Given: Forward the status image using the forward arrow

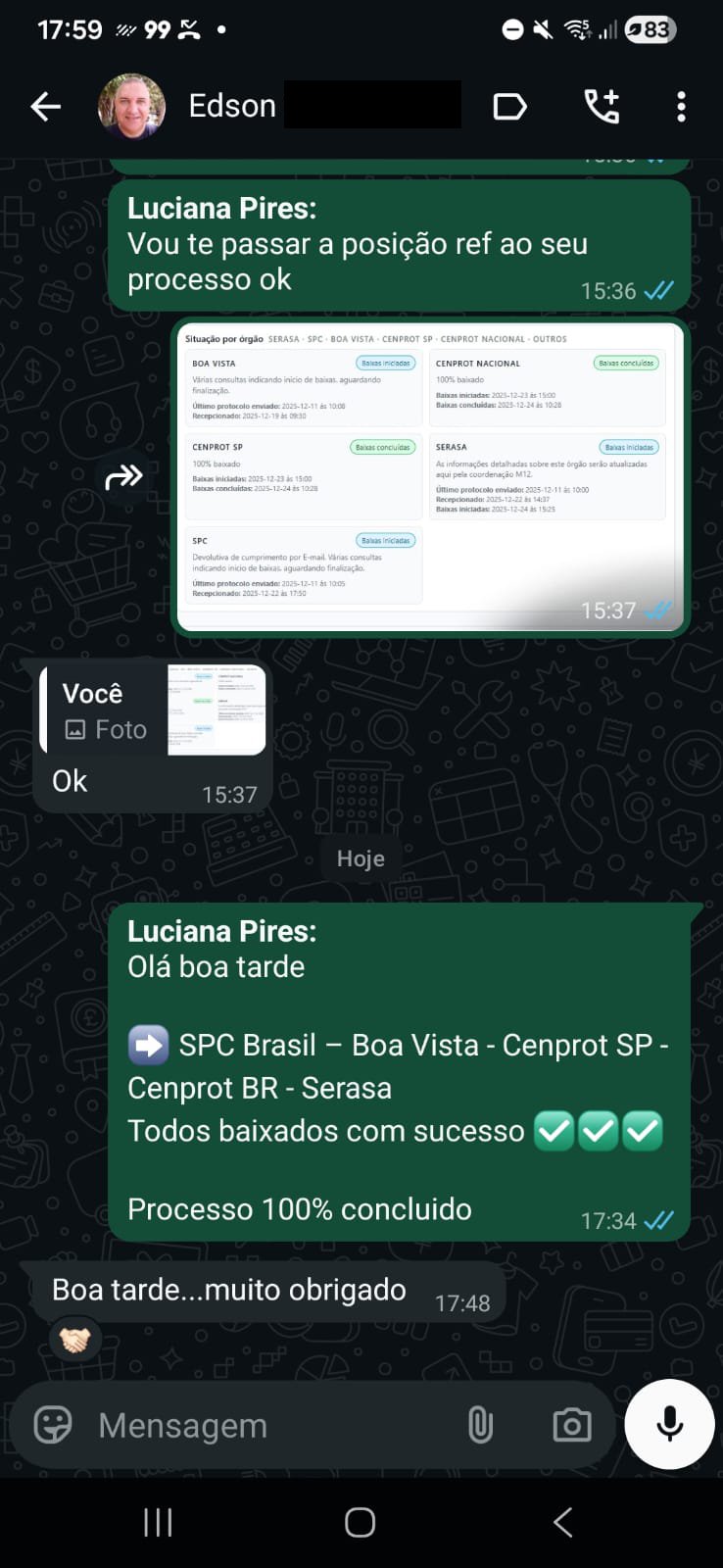Looking at the screenshot, I should pos(121,477).
